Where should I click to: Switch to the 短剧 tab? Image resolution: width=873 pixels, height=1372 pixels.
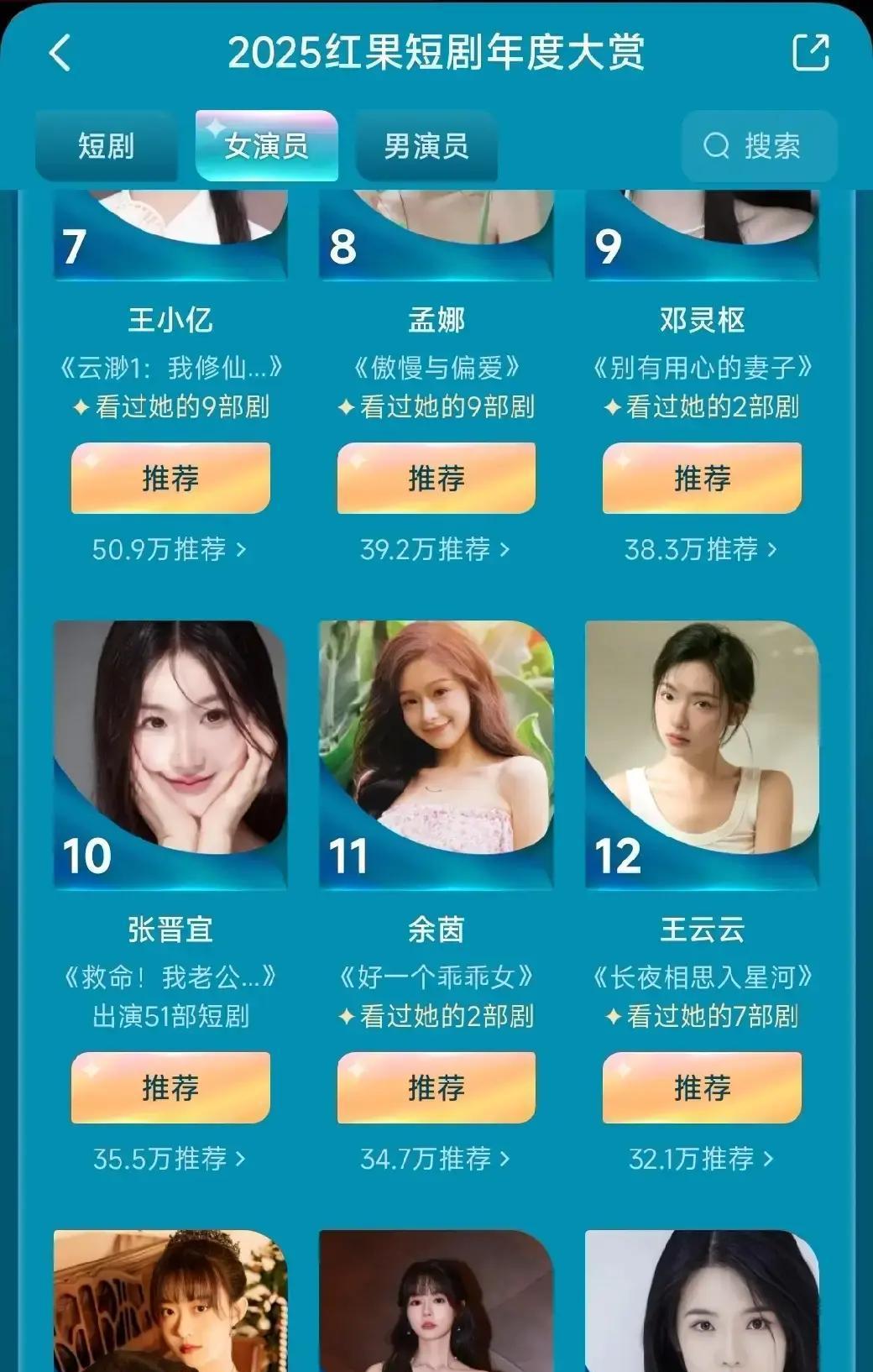click(109, 145)
